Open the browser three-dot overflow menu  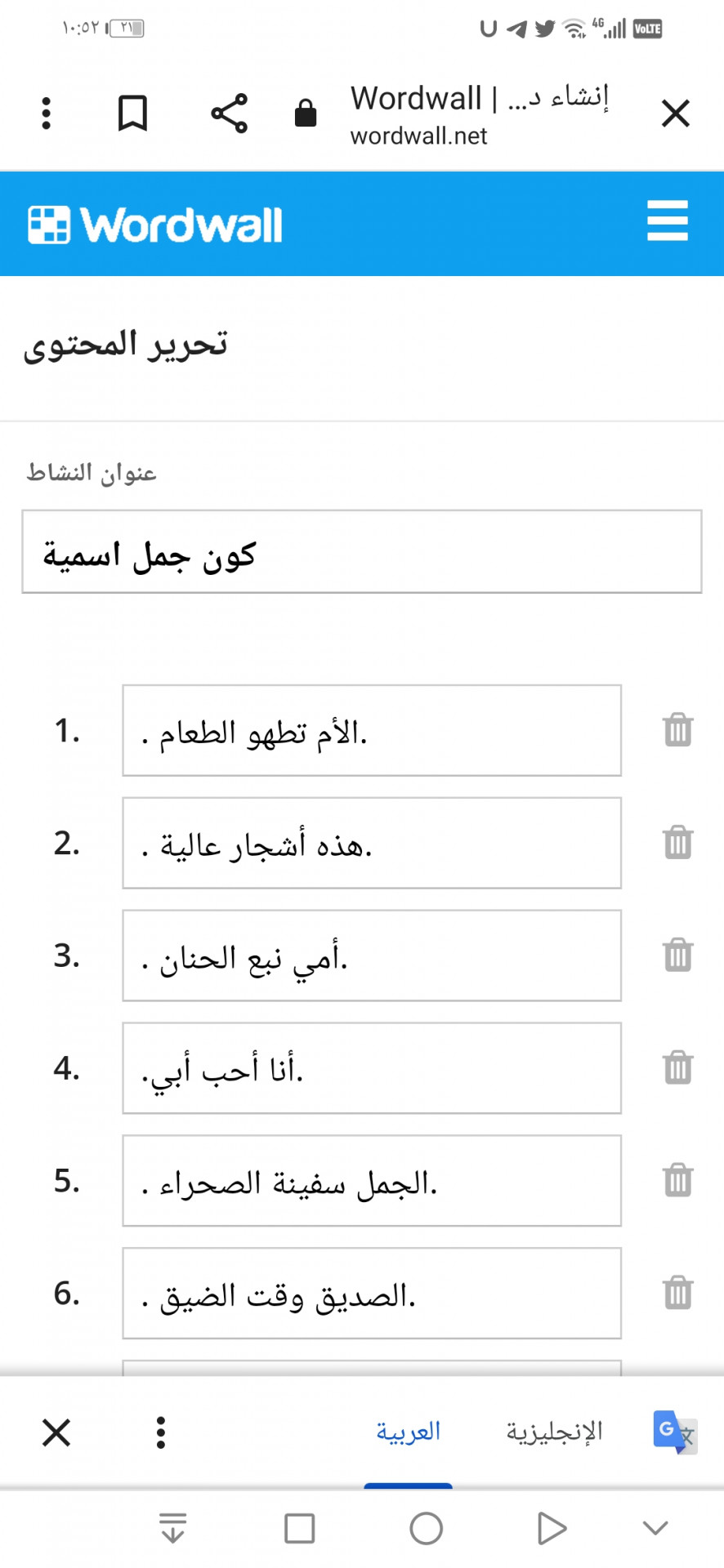pos(47,114)
